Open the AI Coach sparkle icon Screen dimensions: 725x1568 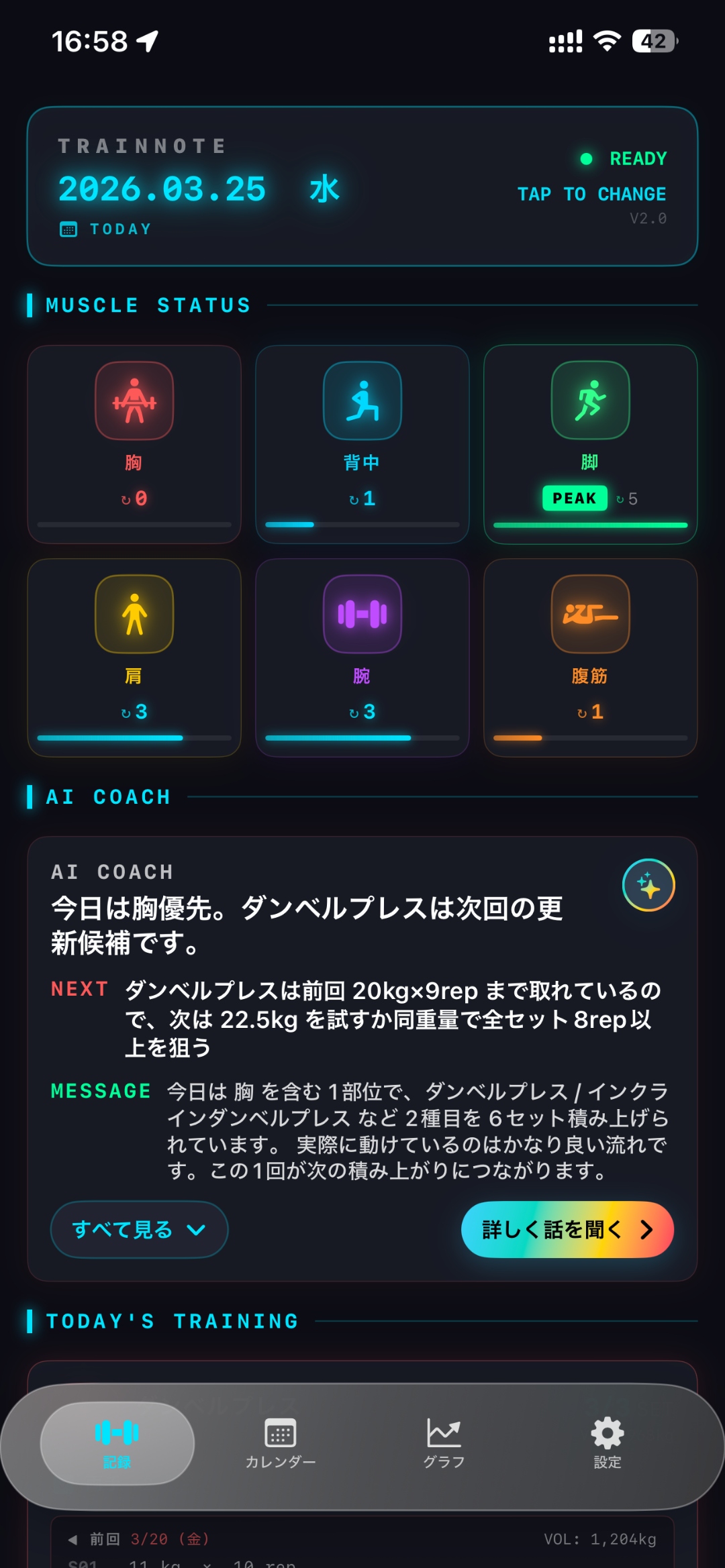pyautogui.click(x=649, y=885)
